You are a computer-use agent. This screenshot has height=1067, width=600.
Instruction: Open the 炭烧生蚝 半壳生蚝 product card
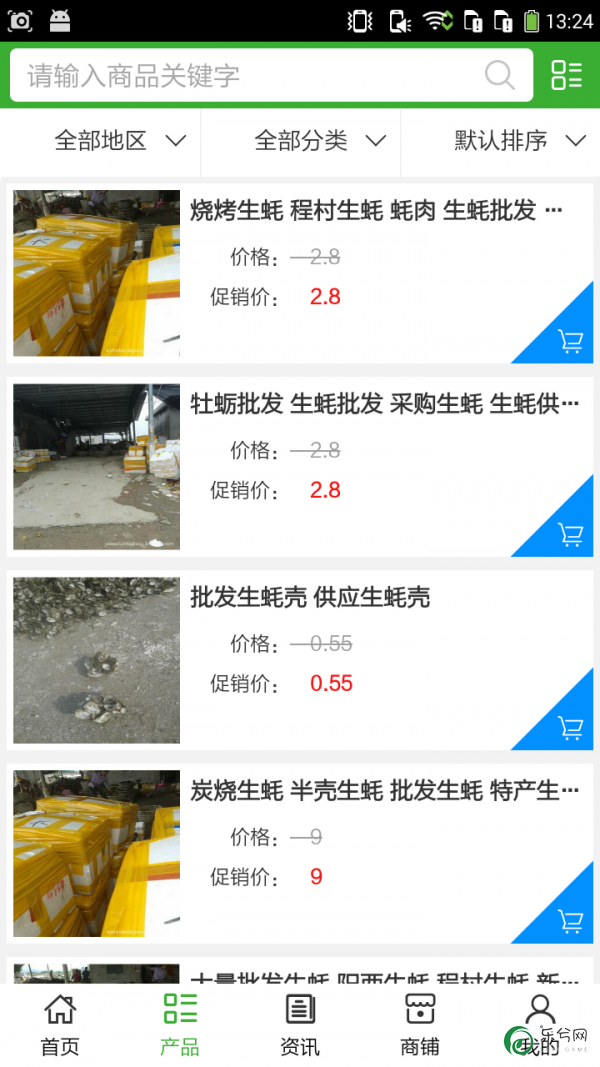coord(300,853)
